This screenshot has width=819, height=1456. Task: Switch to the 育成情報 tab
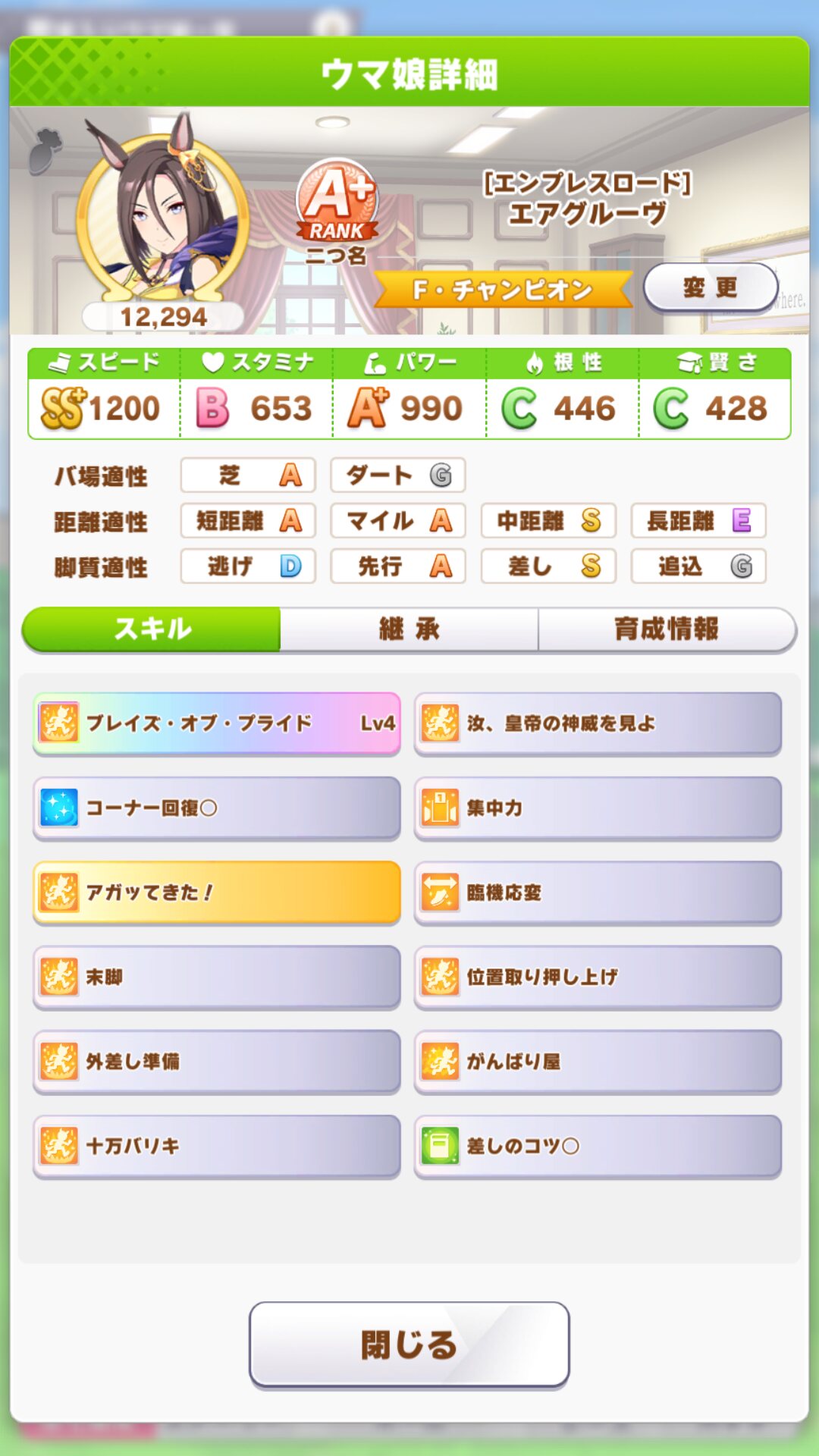666,629
